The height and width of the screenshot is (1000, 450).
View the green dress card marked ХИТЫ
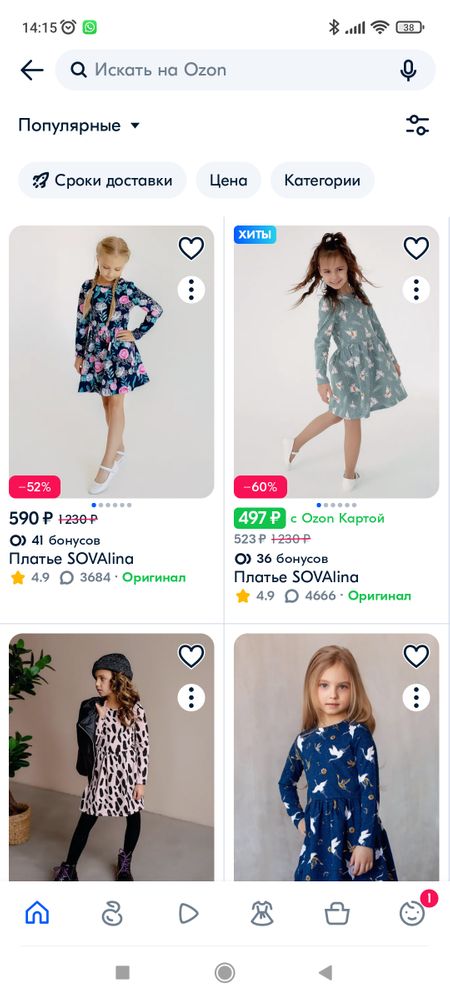point(337,362)
